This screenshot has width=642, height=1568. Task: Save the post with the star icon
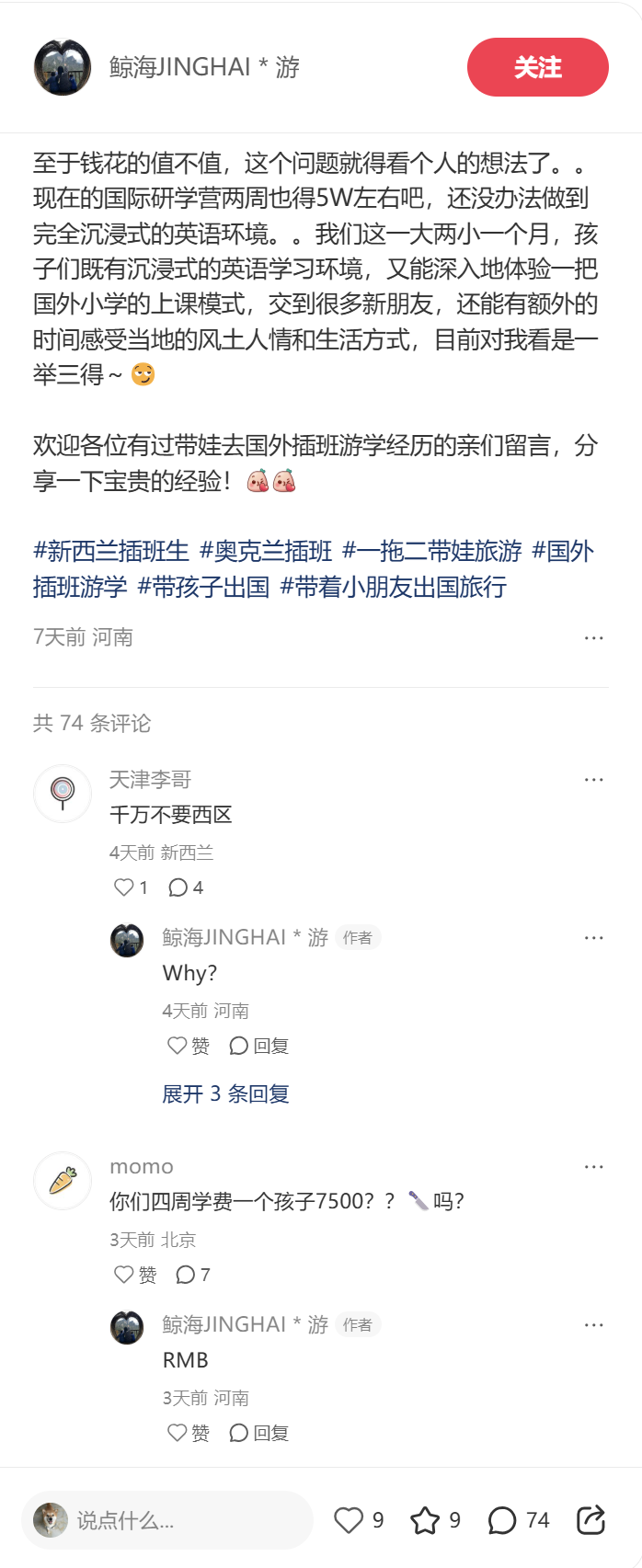click(425, 1520)
